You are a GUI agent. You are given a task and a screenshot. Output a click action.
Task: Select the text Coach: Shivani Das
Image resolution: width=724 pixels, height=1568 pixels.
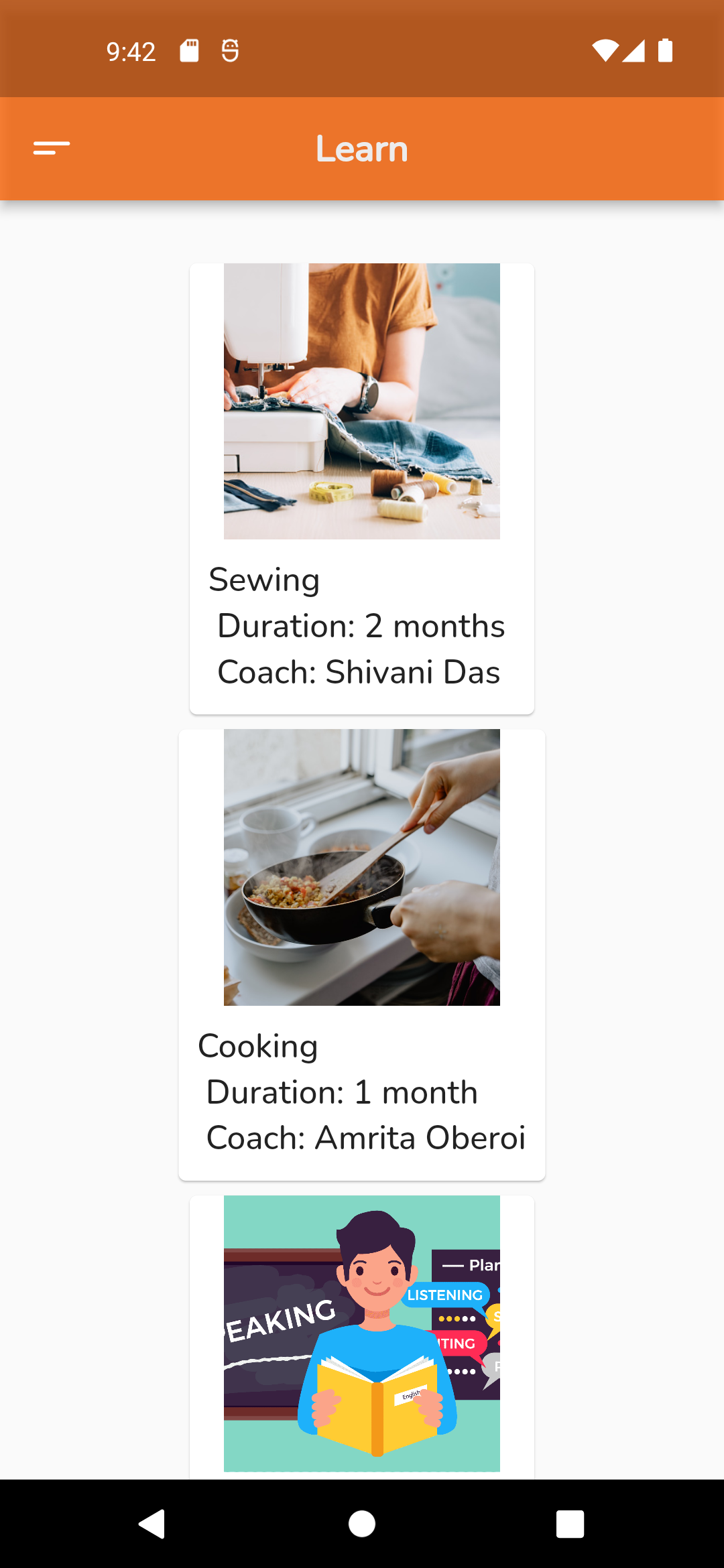pos(359,672)
